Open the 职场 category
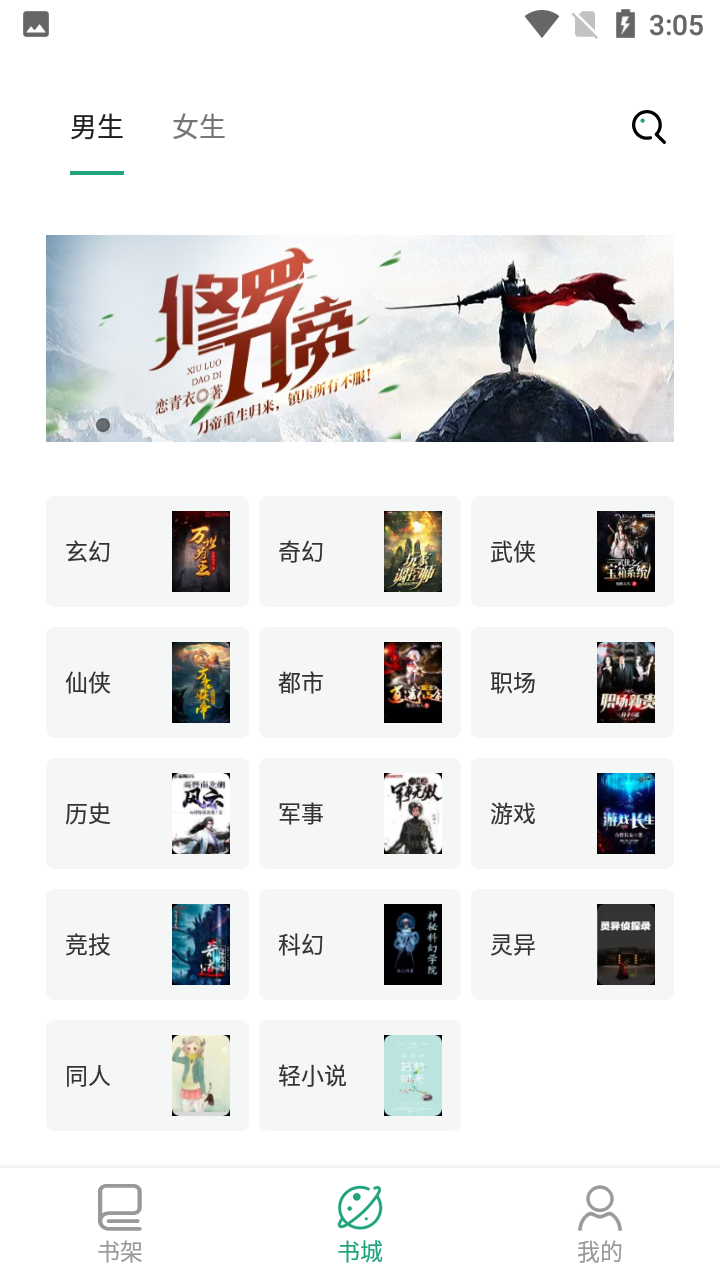 point(572,682)
